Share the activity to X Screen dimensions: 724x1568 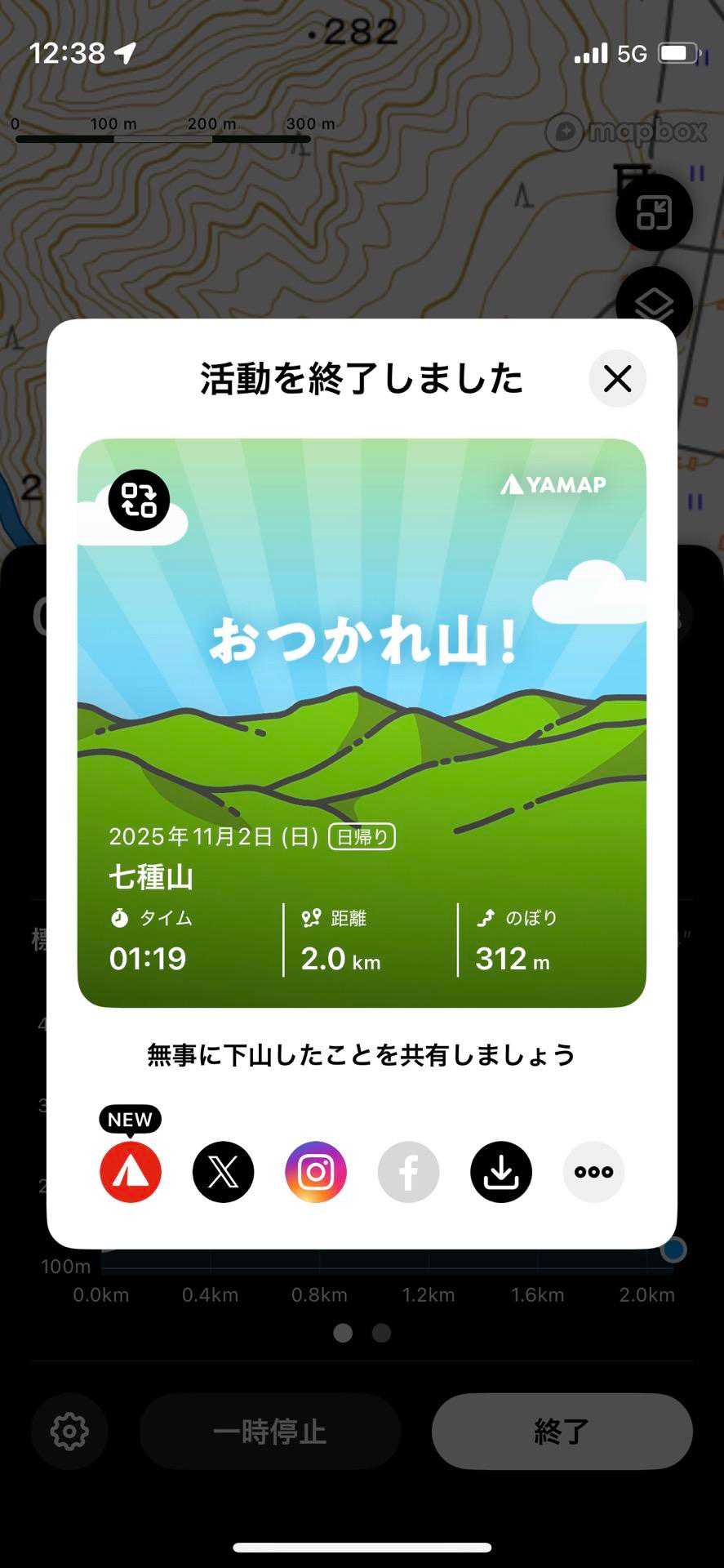click(x=223, y=1172)
